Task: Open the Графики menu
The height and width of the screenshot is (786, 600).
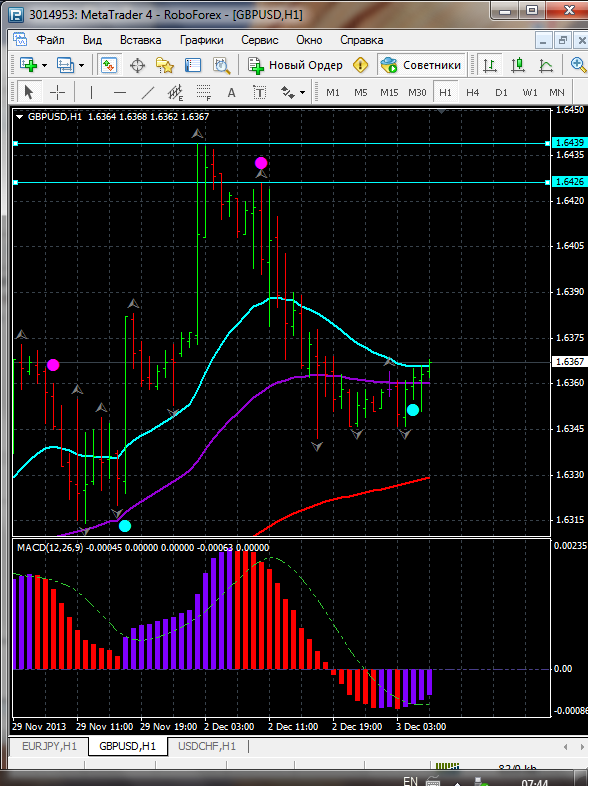Action: click(x=201, y=40)
